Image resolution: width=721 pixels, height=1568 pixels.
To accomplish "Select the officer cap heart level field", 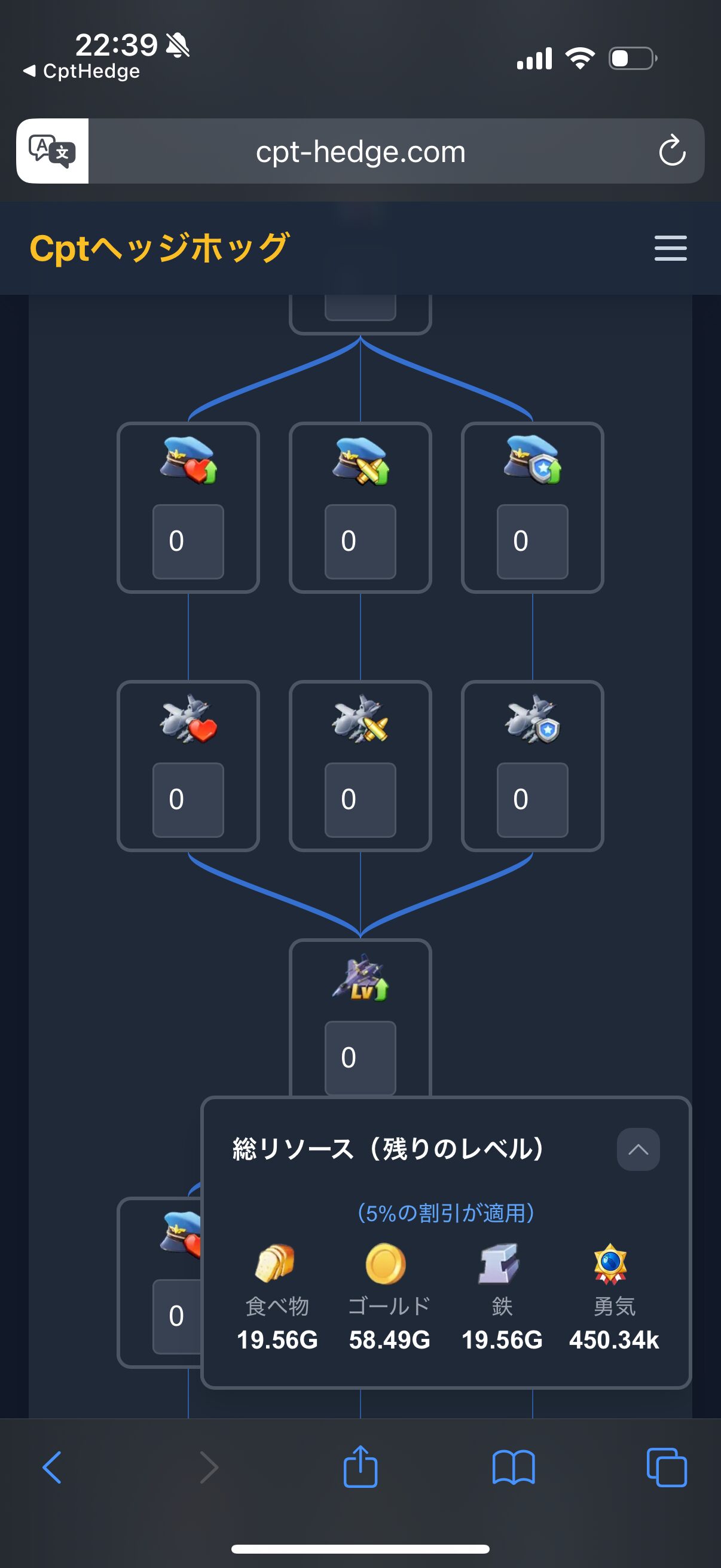I will coord(188,541).
